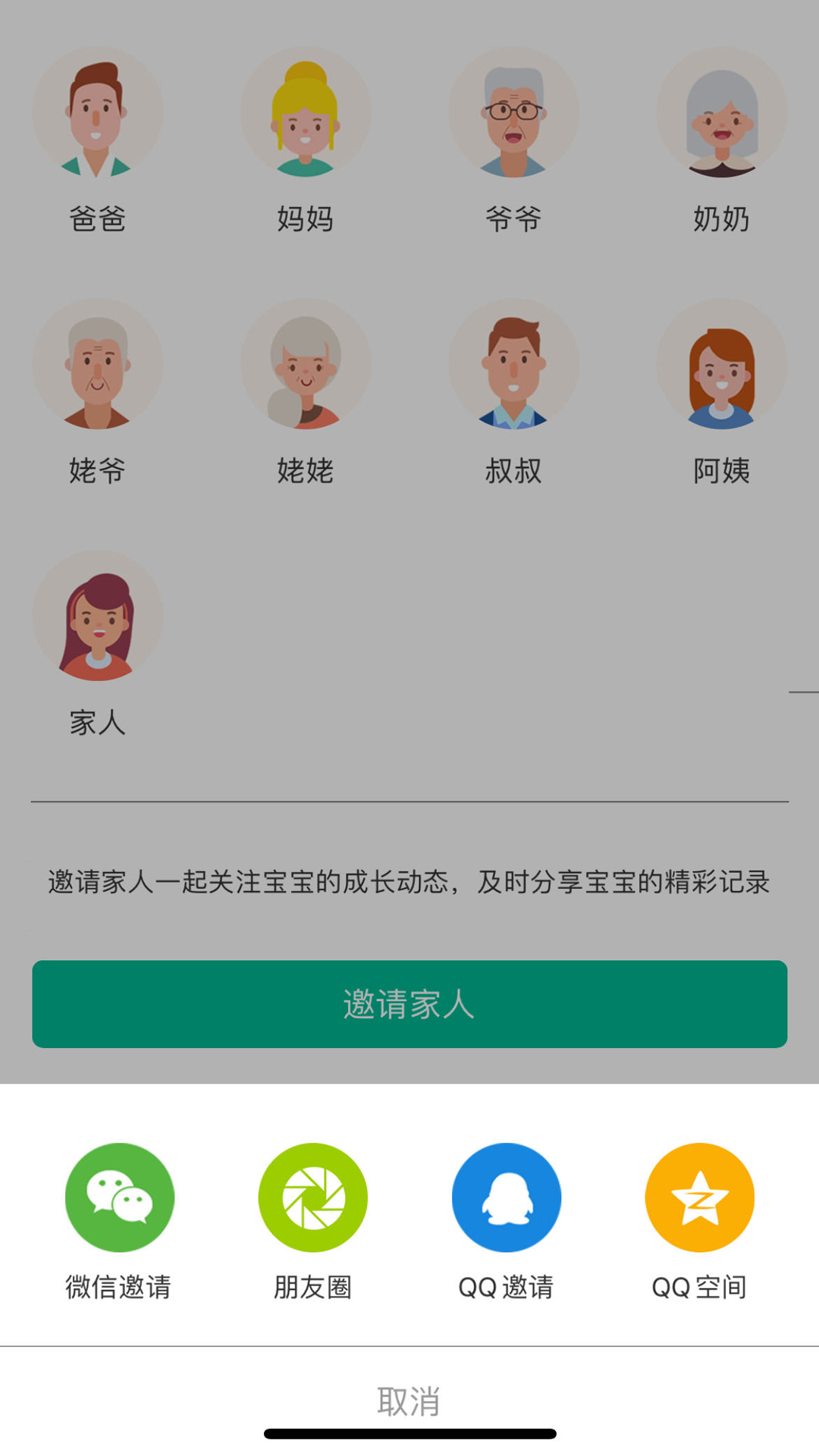
Task: Send invitation via QQ邀请
Action: coord(506,1198)
